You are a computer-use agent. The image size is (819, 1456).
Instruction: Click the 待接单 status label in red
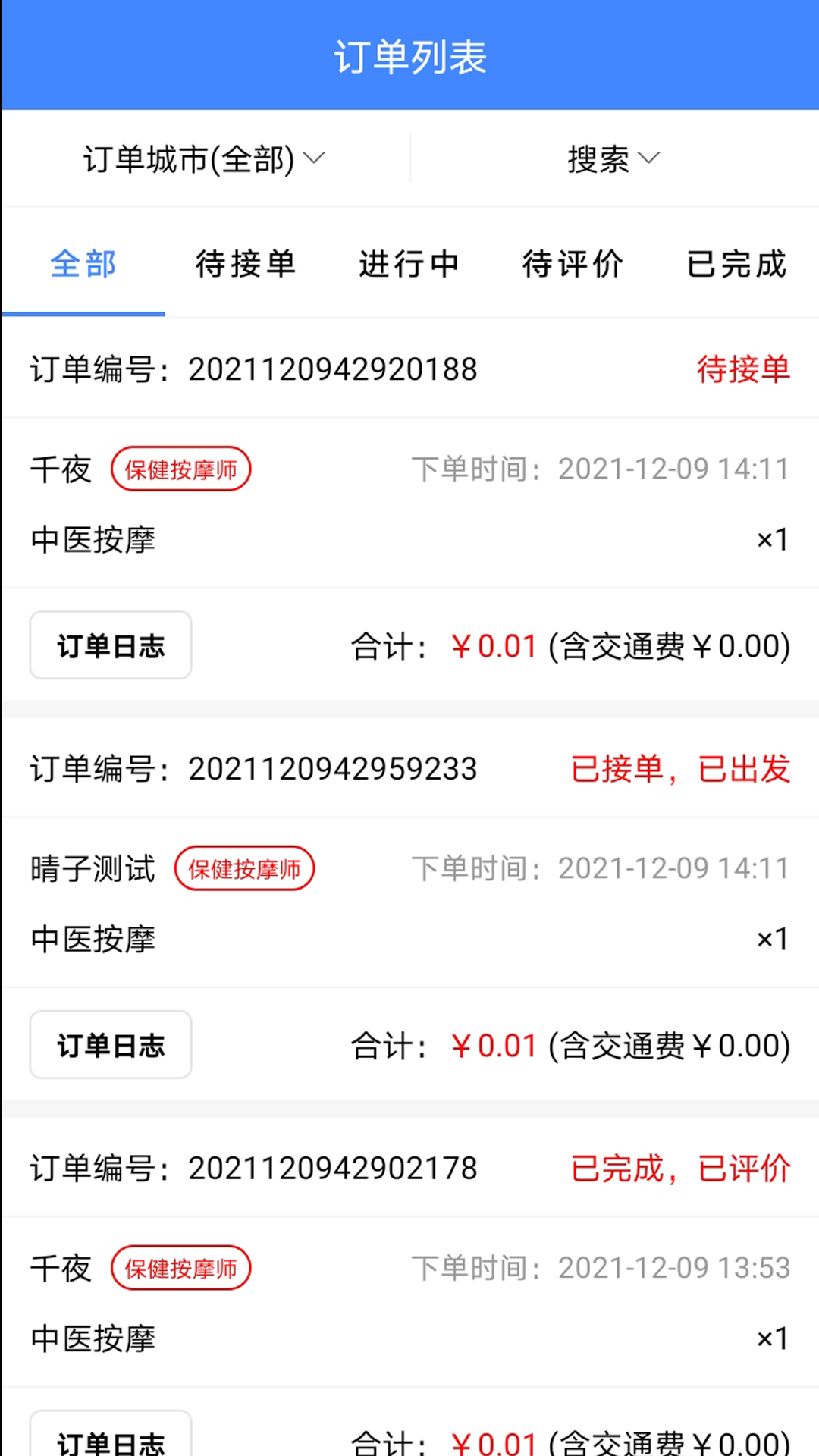(x=743, y=369)
